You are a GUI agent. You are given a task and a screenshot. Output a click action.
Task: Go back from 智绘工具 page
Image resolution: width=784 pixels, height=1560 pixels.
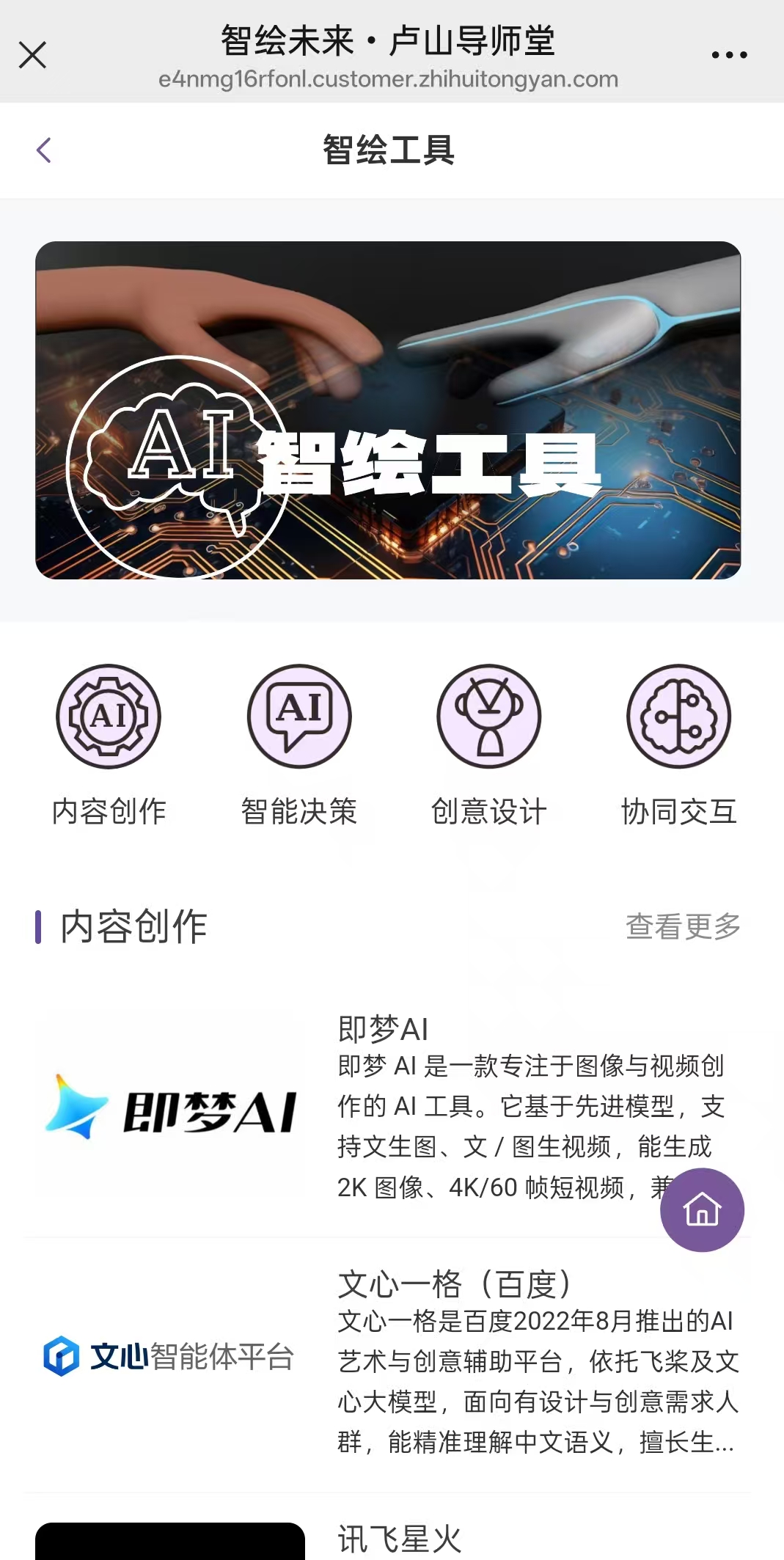44,150
